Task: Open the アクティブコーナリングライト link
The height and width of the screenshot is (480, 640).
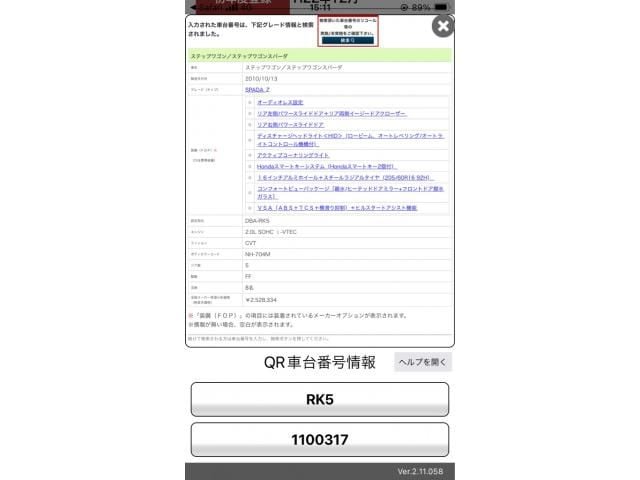Action: 293,155
